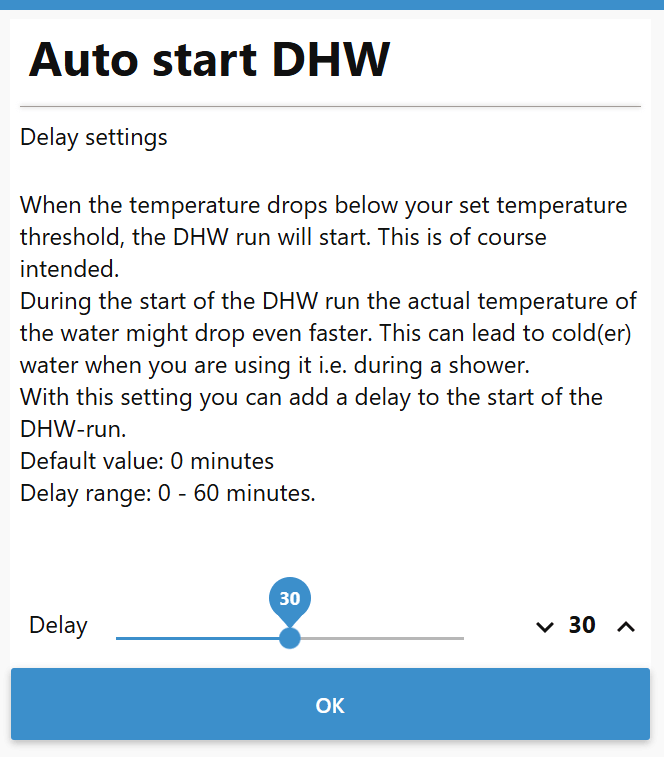This screenshot has height=757, width=664.
Task: Increase the delay with the up chevron
Action: point(626,627)
